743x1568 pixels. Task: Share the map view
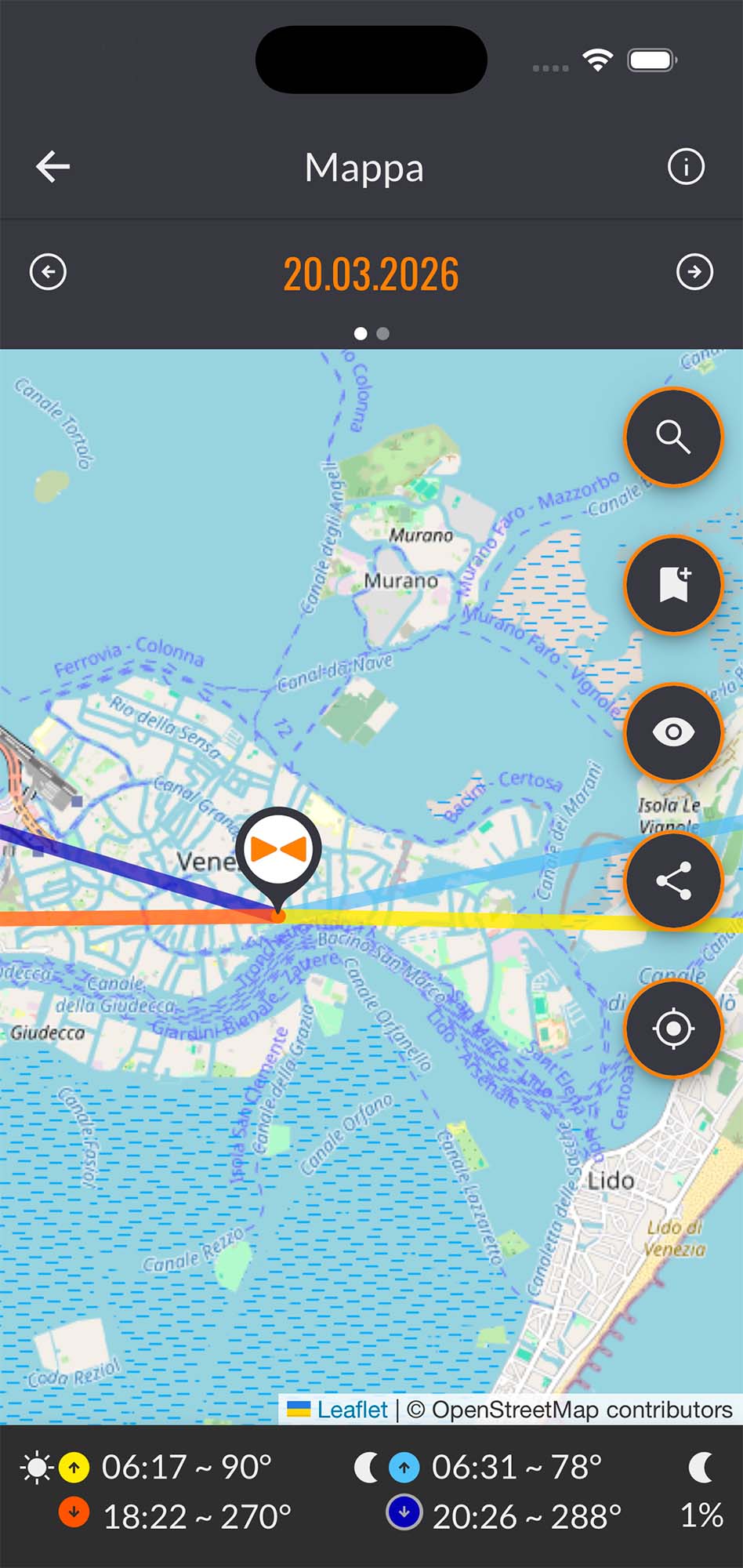672,880
